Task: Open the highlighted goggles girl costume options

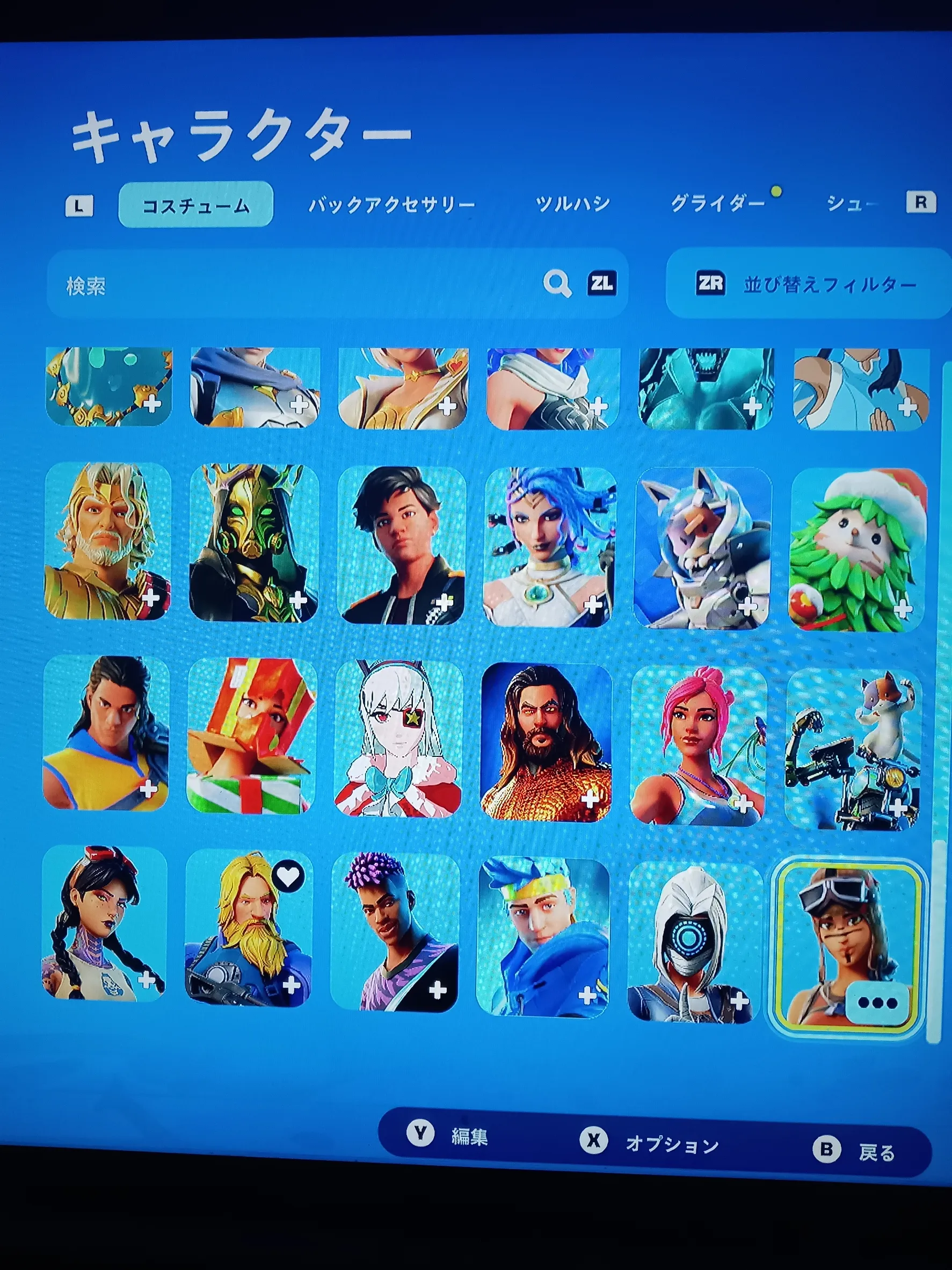Action: click(877, 1002)
